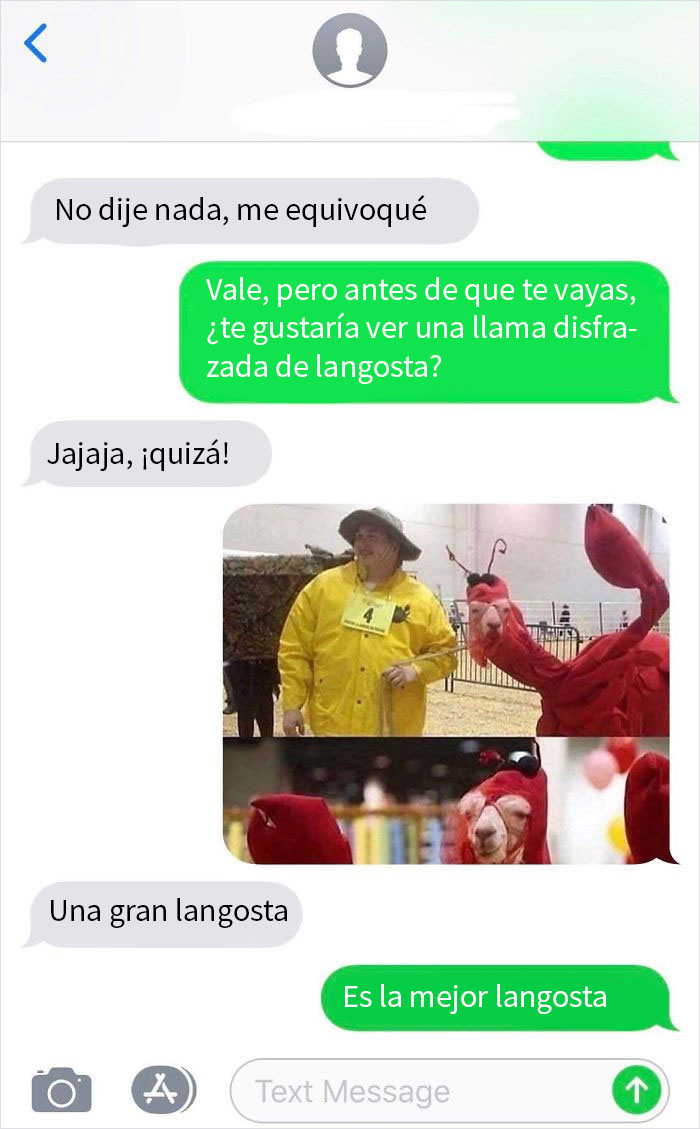Send the message with the green arrow
The image size is (700, 1129).
(x=636, y=1091)
